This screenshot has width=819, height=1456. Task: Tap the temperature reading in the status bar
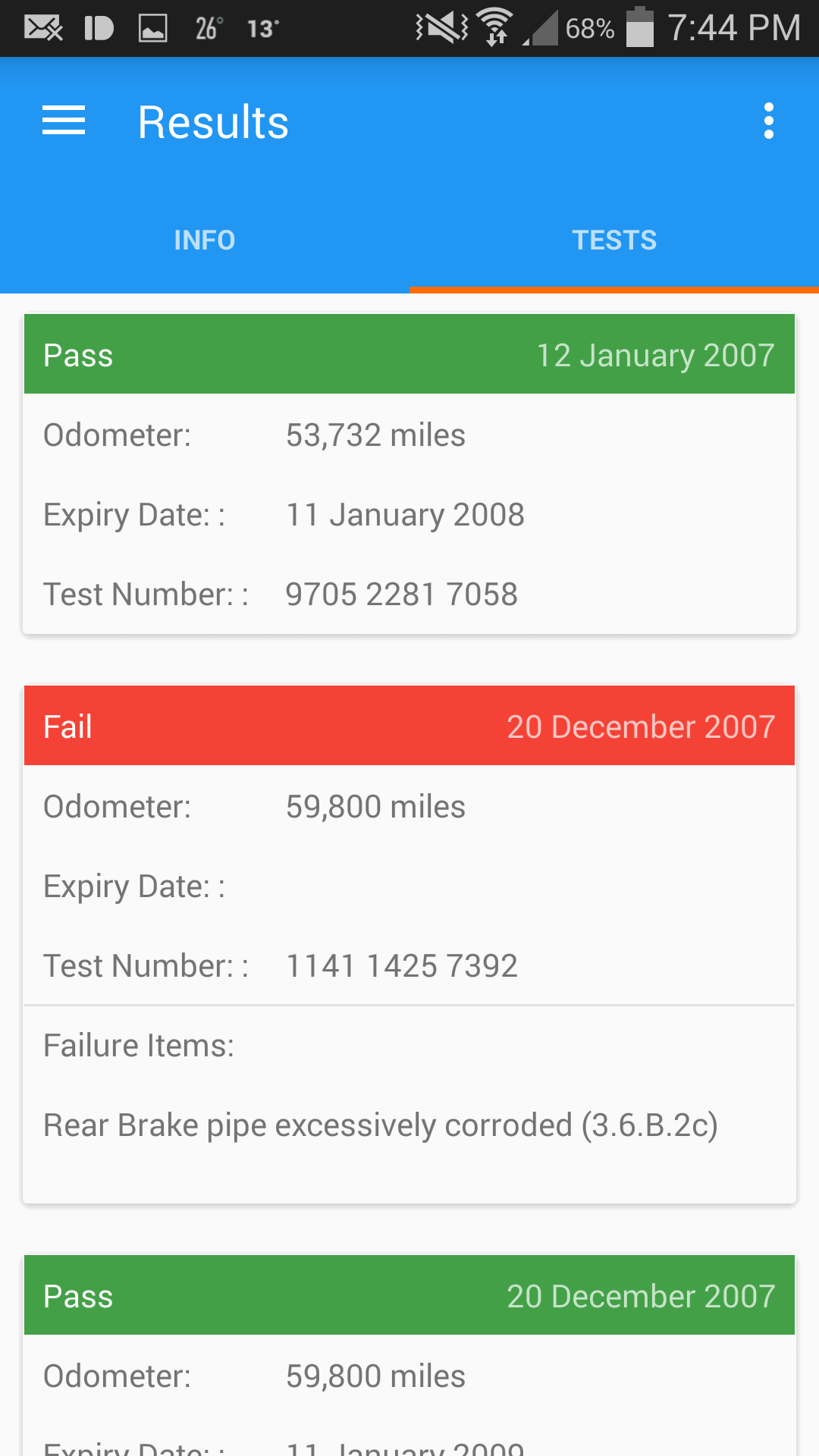207,27
